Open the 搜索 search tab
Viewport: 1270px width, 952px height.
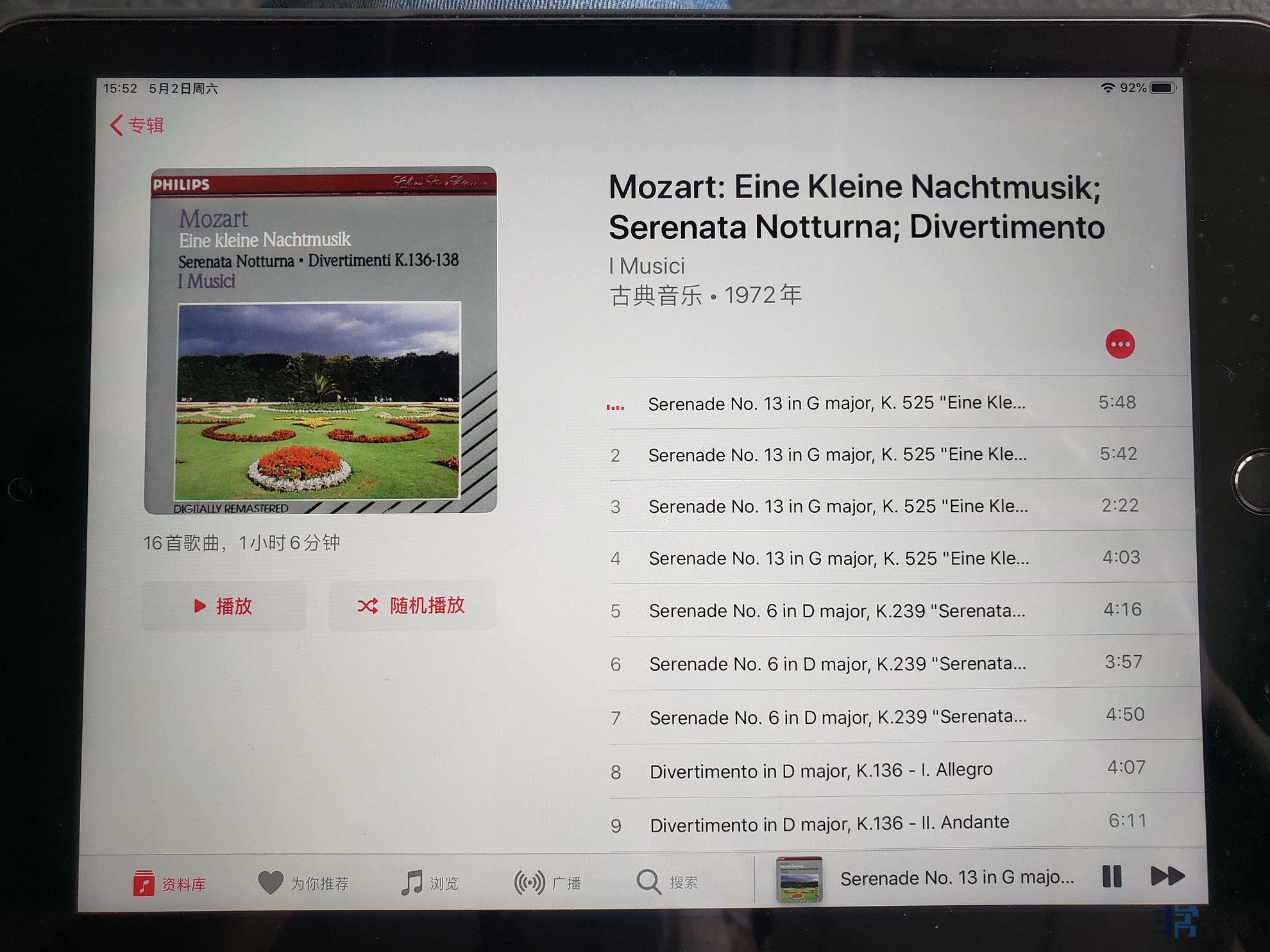(666, 883)
